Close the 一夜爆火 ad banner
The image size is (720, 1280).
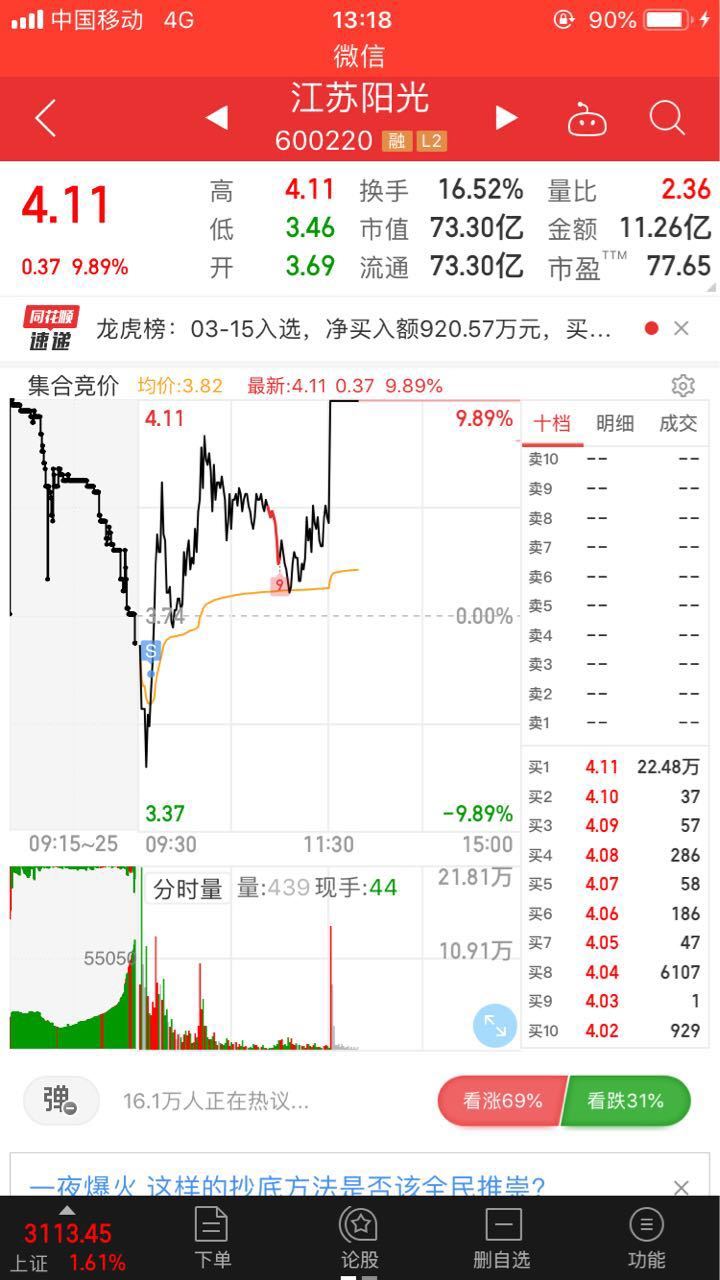click(681, 1188)
